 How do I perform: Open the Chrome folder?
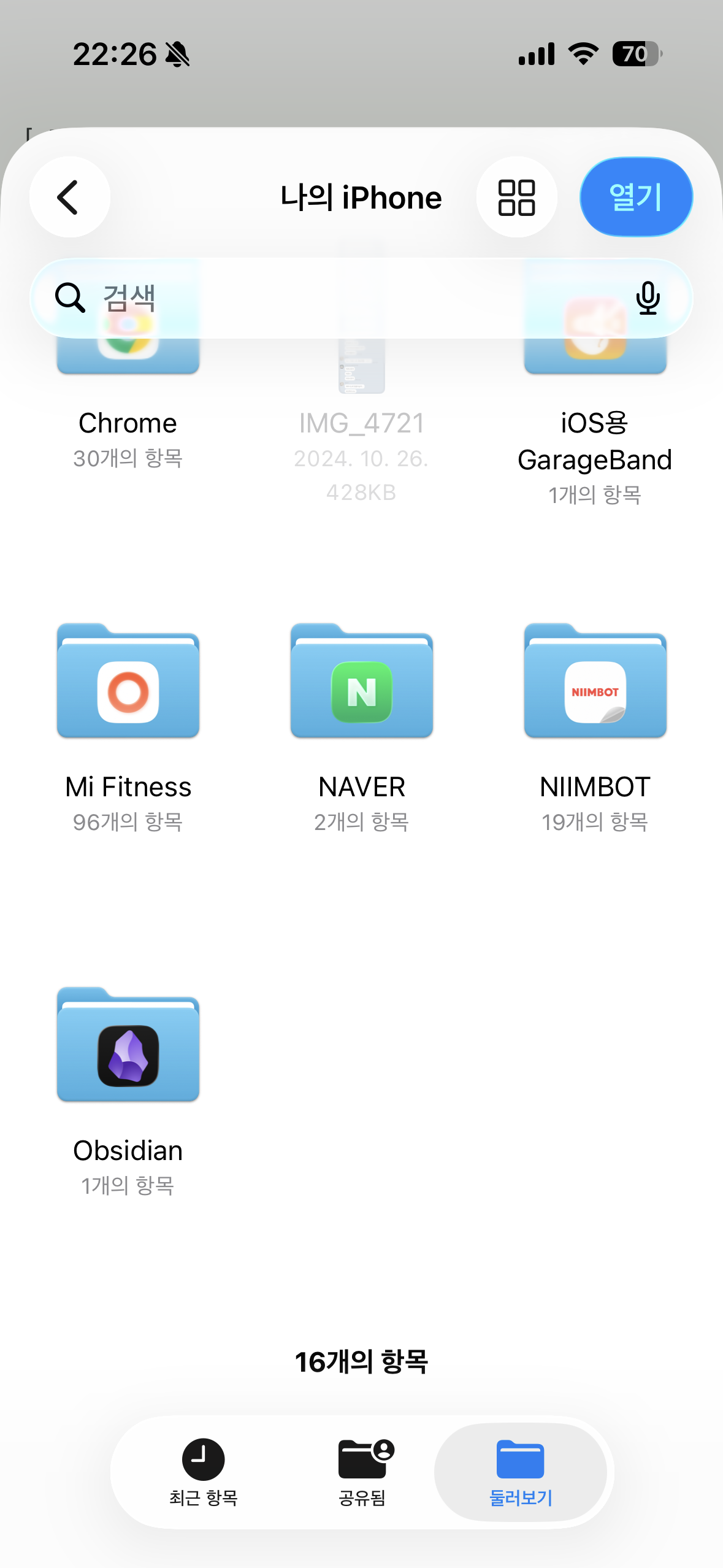[128, 423]
